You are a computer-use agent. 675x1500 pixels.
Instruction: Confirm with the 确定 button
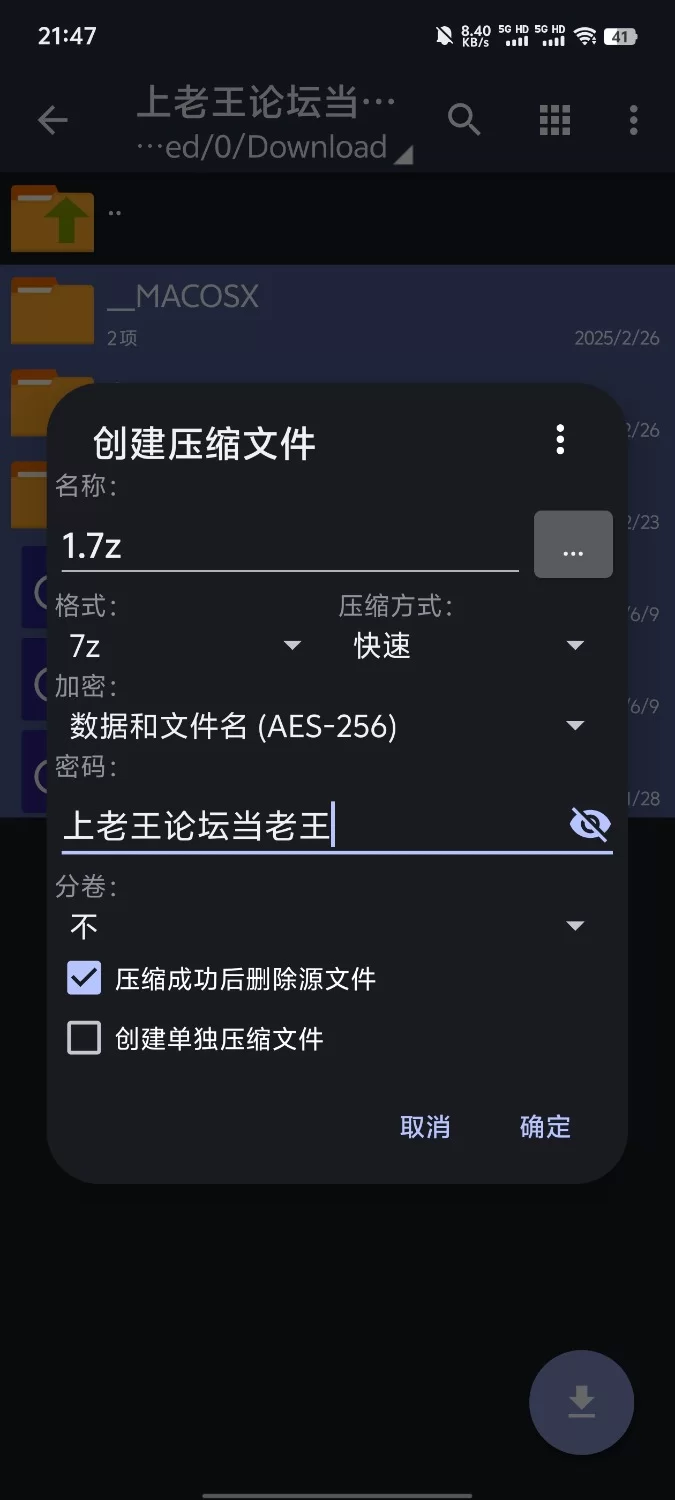coord(545,1127)
